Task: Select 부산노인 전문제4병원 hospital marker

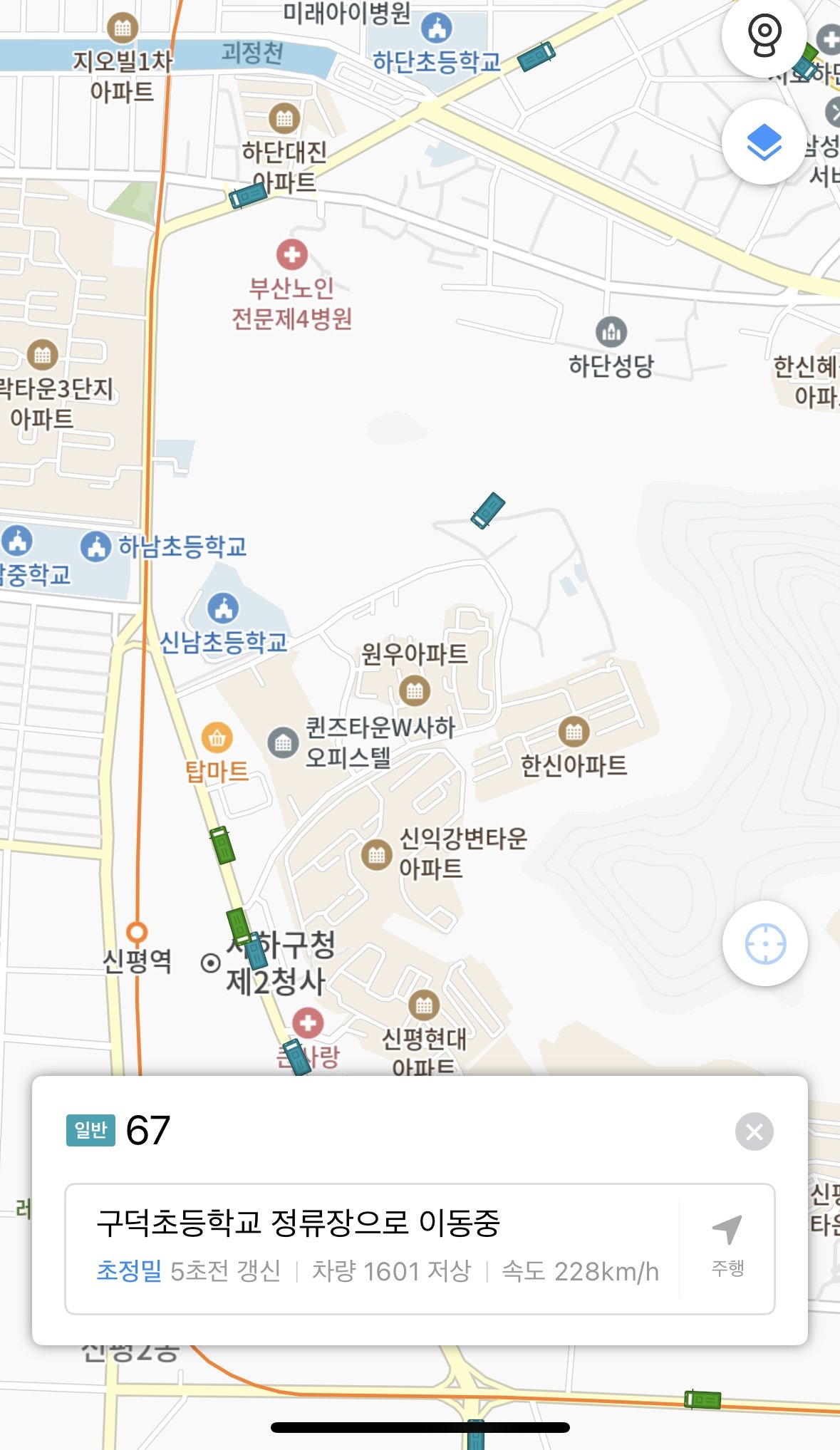Action: [292, 254]
